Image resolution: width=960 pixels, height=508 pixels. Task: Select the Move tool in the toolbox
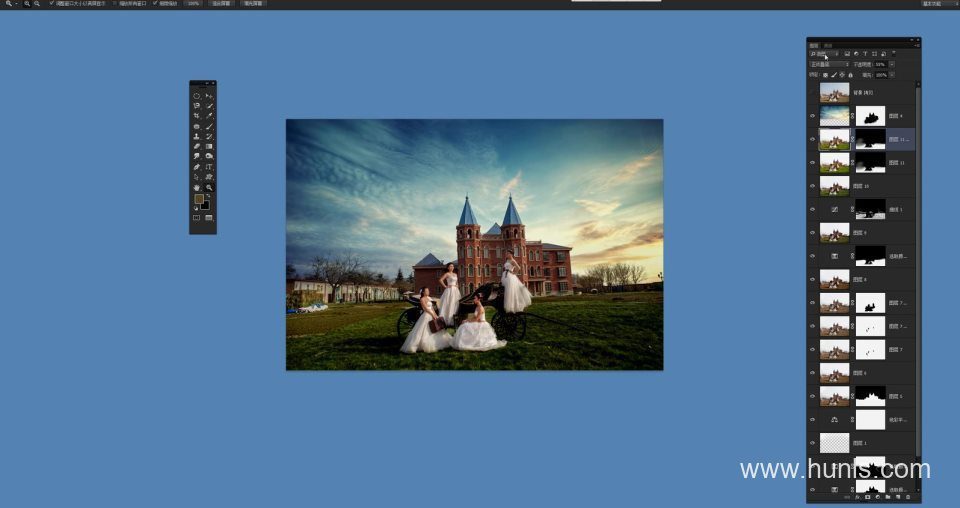[209, 96]
